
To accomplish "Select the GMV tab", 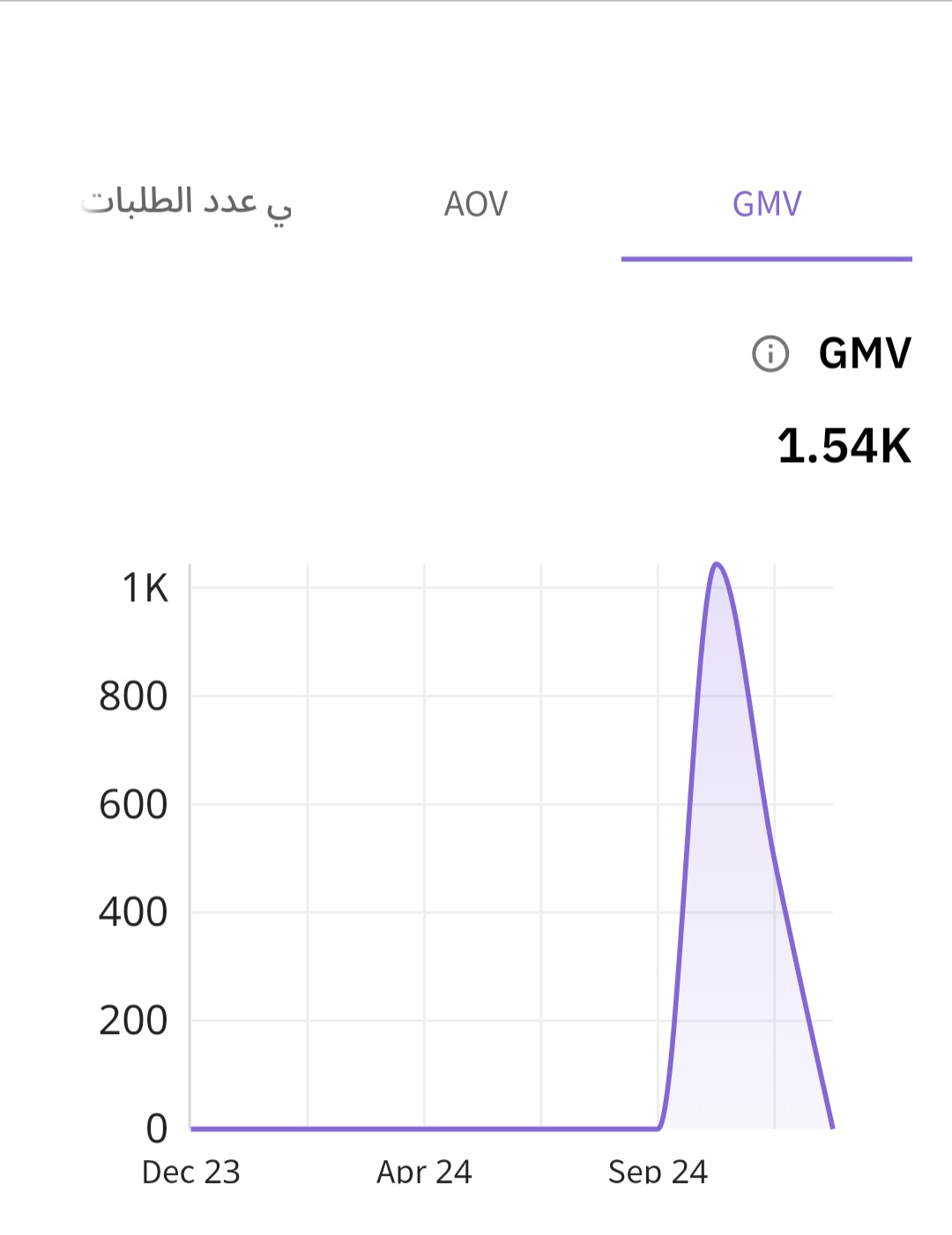I will (x=766, y=205).
